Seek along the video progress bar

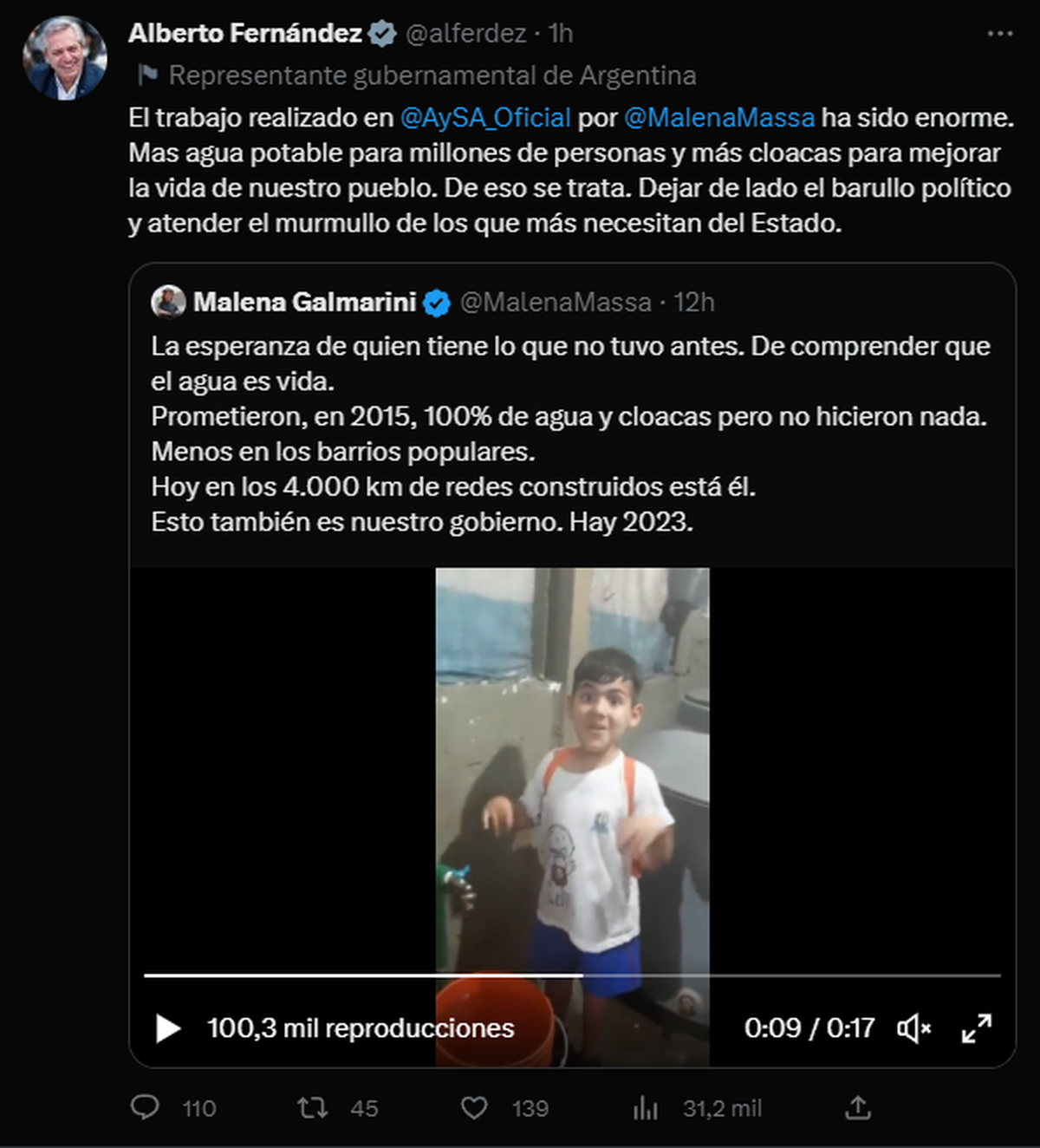tap(572, 976)
